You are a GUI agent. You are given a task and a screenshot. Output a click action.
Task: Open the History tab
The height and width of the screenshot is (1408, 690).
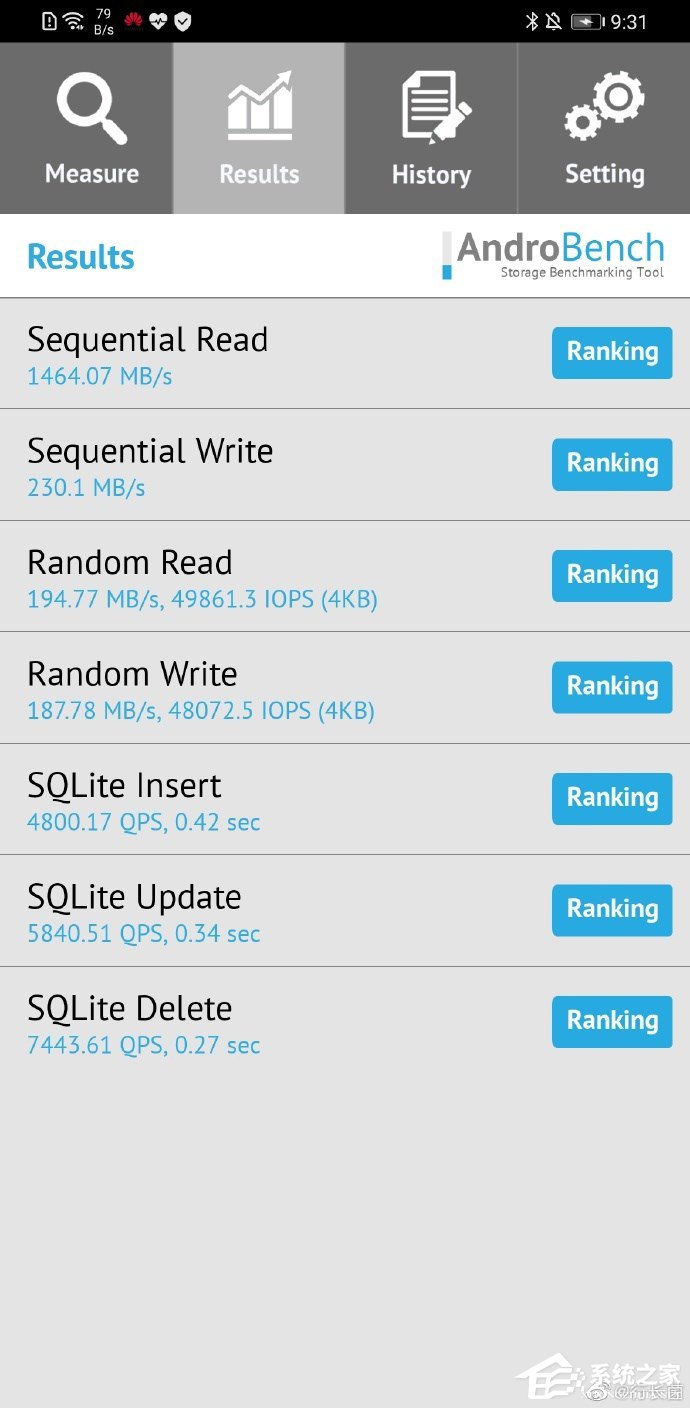click(x=431, y=129)
